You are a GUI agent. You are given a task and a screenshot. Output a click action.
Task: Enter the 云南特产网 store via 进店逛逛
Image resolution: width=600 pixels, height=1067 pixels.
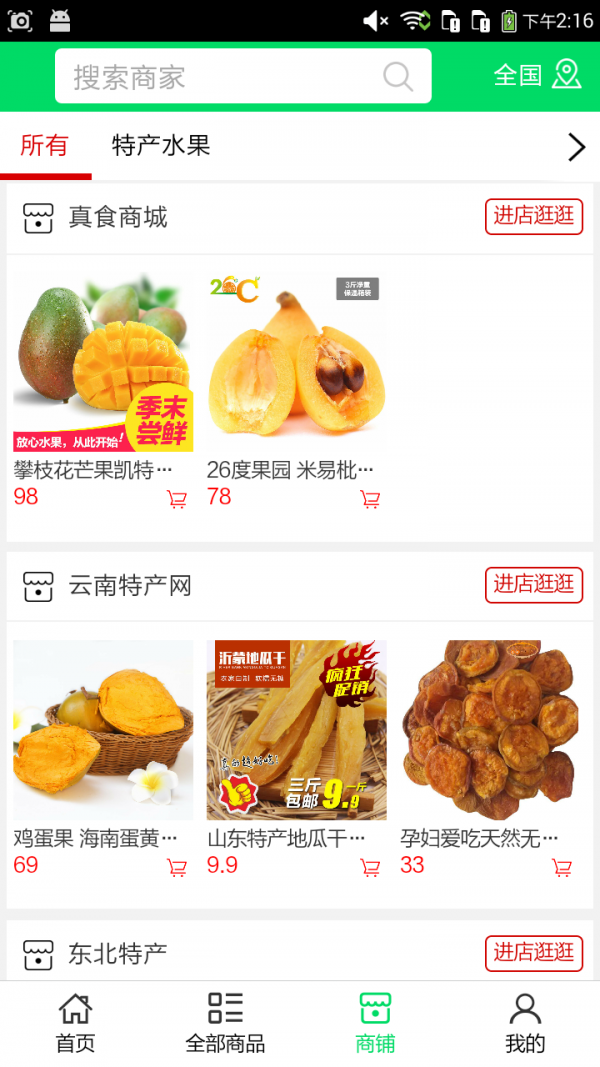[534, 584]
